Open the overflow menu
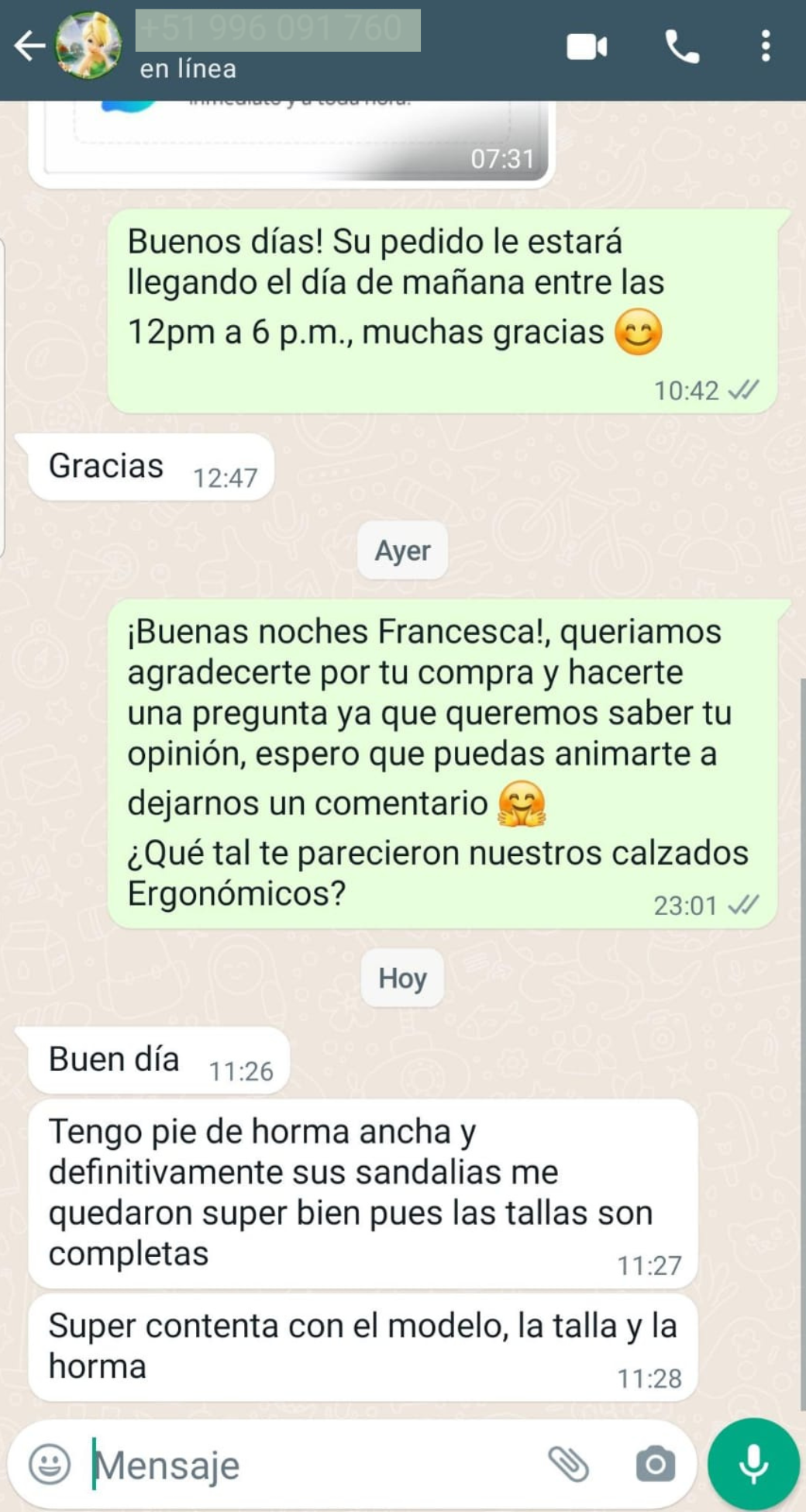 [765, 47]
